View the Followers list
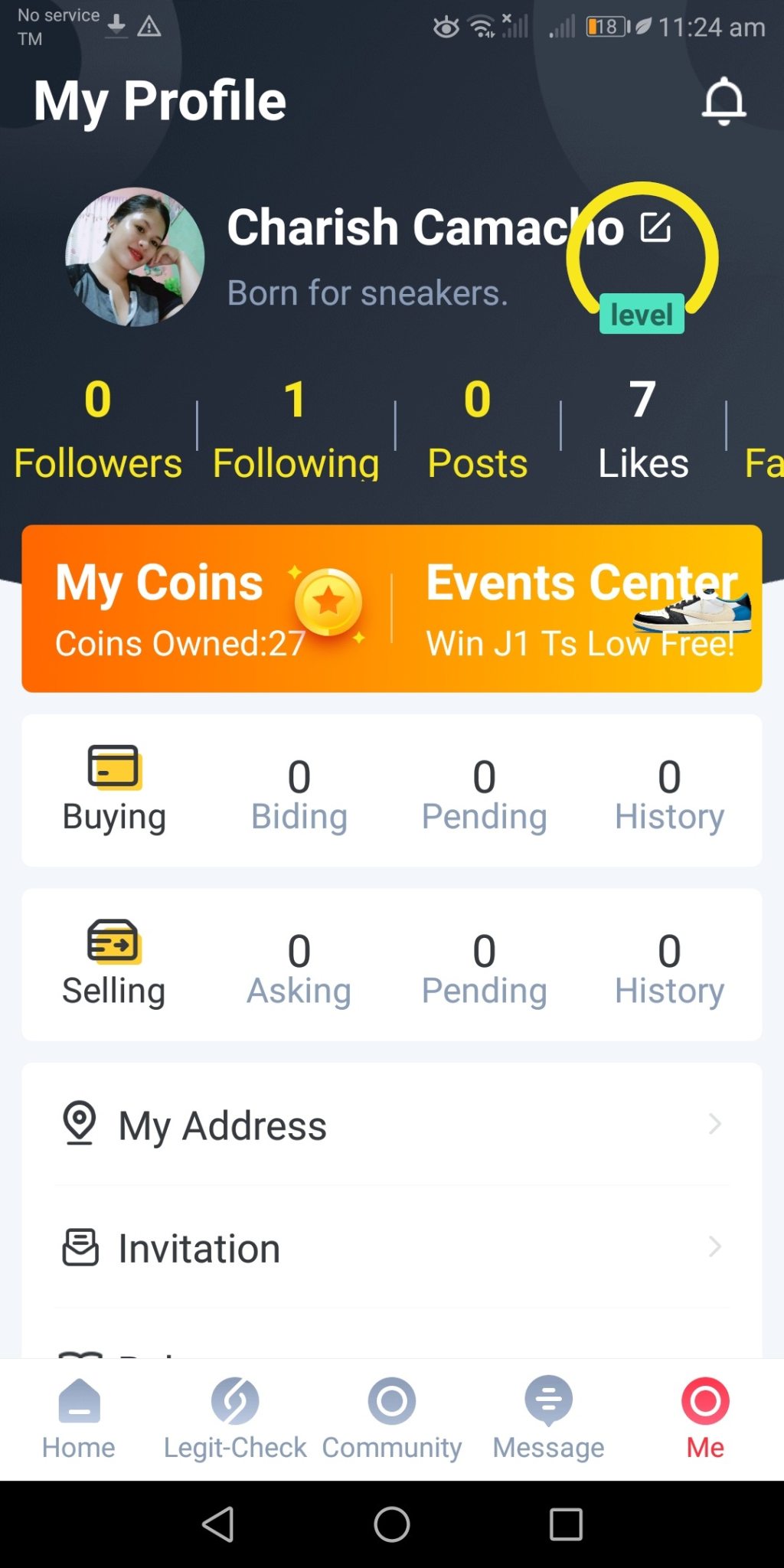This screenshot has width=784, height=1568. [98, 430]
